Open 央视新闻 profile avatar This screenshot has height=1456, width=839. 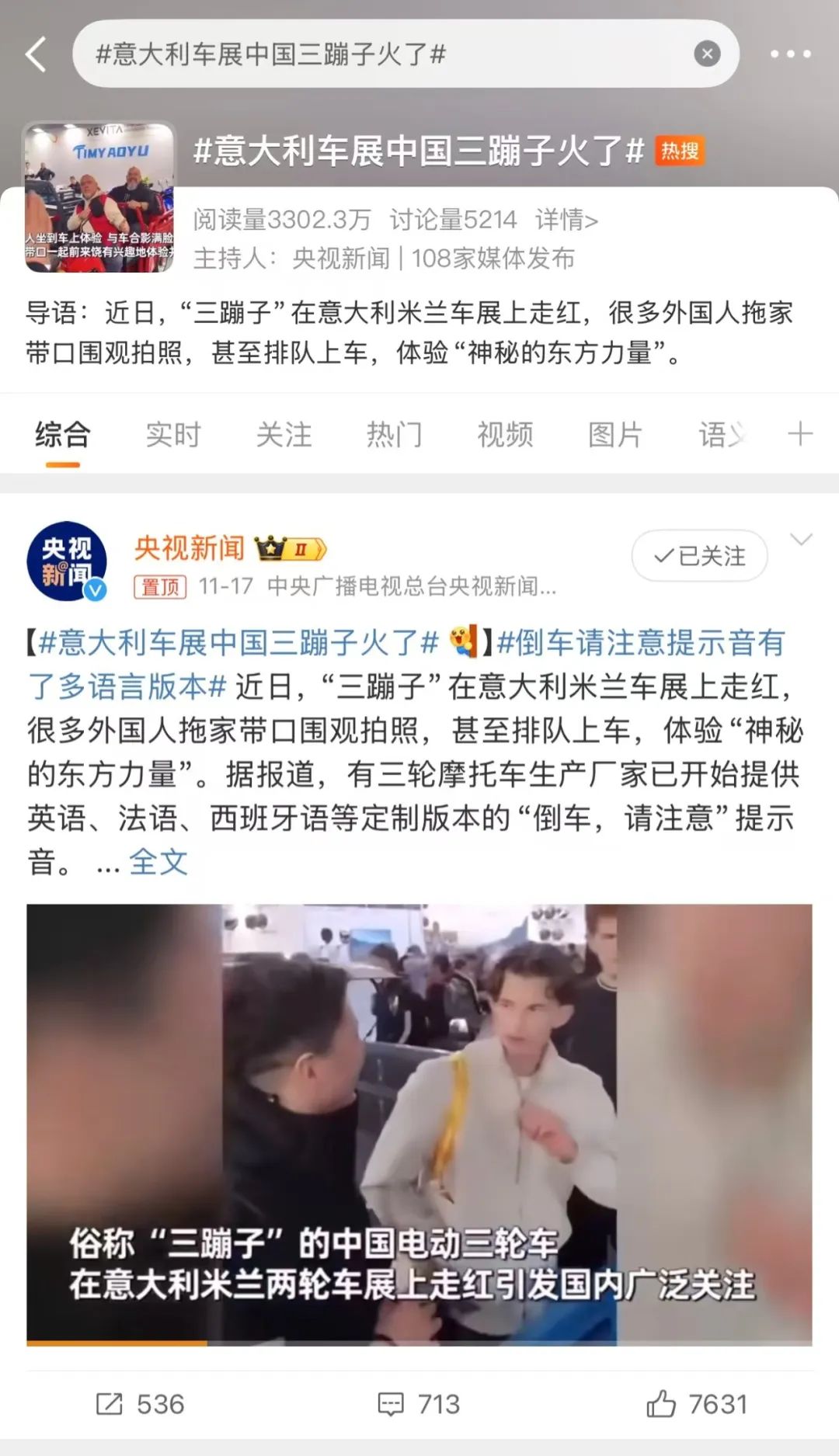(67, 561)
